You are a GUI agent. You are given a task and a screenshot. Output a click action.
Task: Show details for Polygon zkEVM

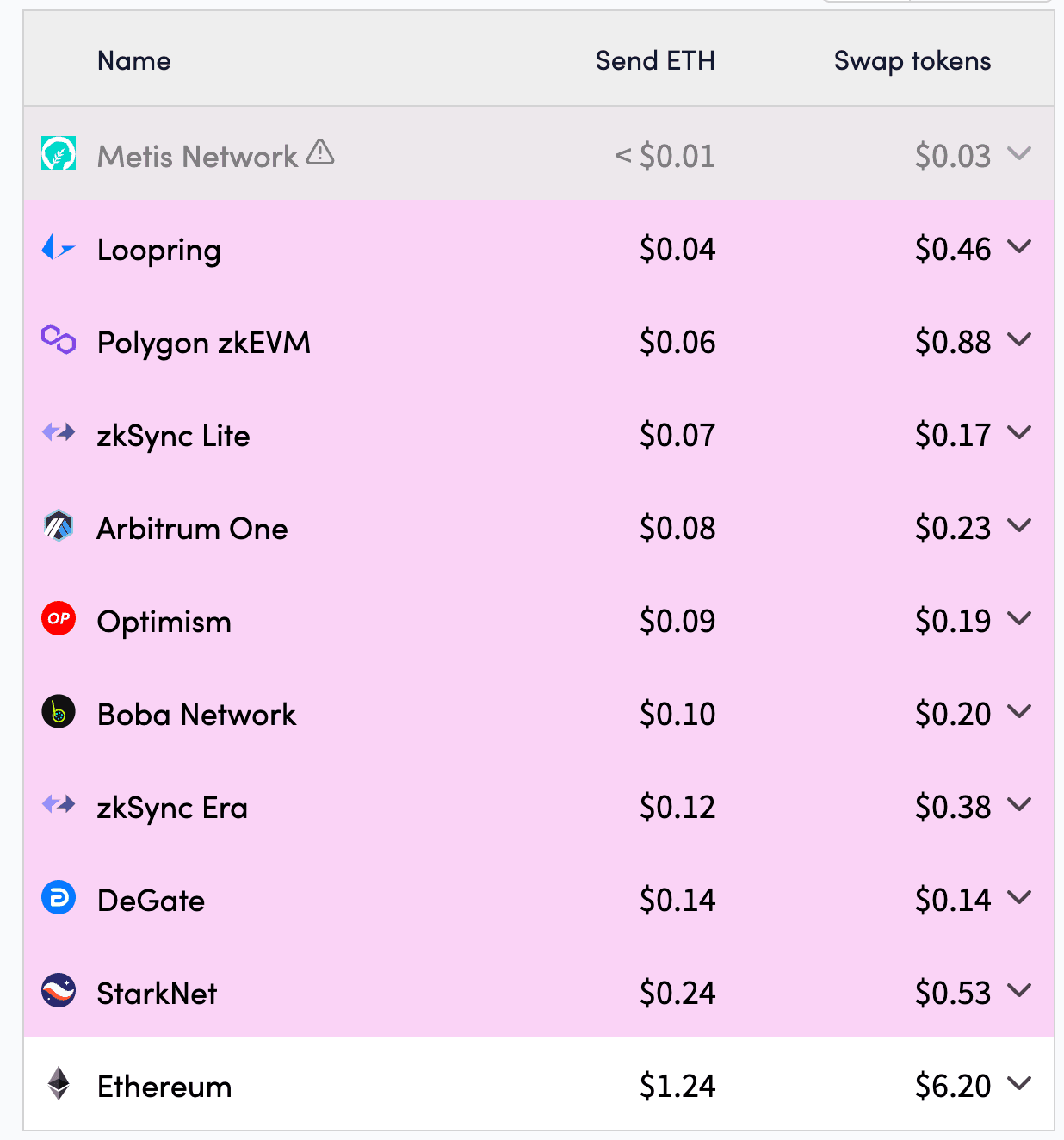point(1019,341)
